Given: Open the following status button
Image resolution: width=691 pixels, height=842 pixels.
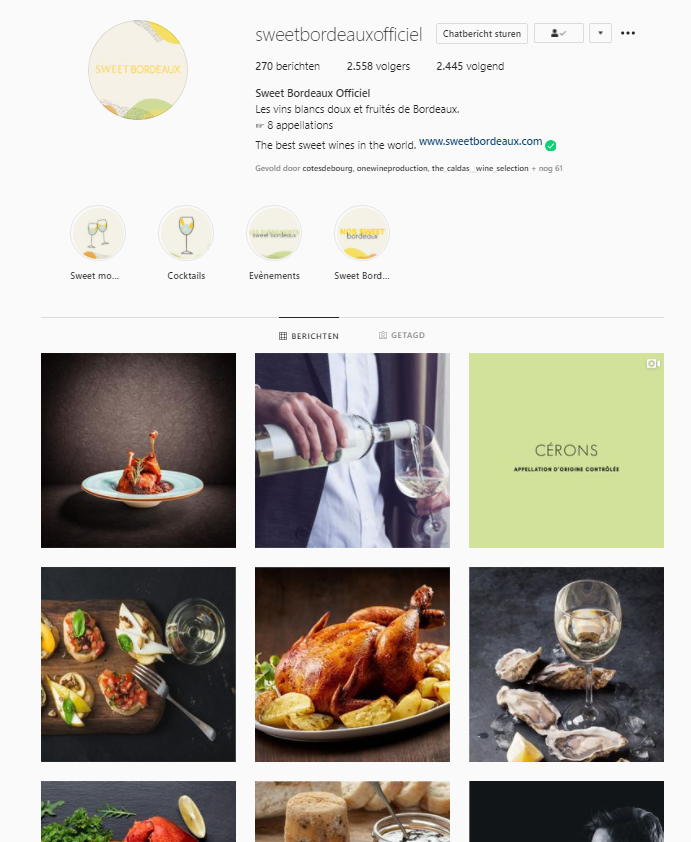Looking at the screenshot, I should coord(559,33).
